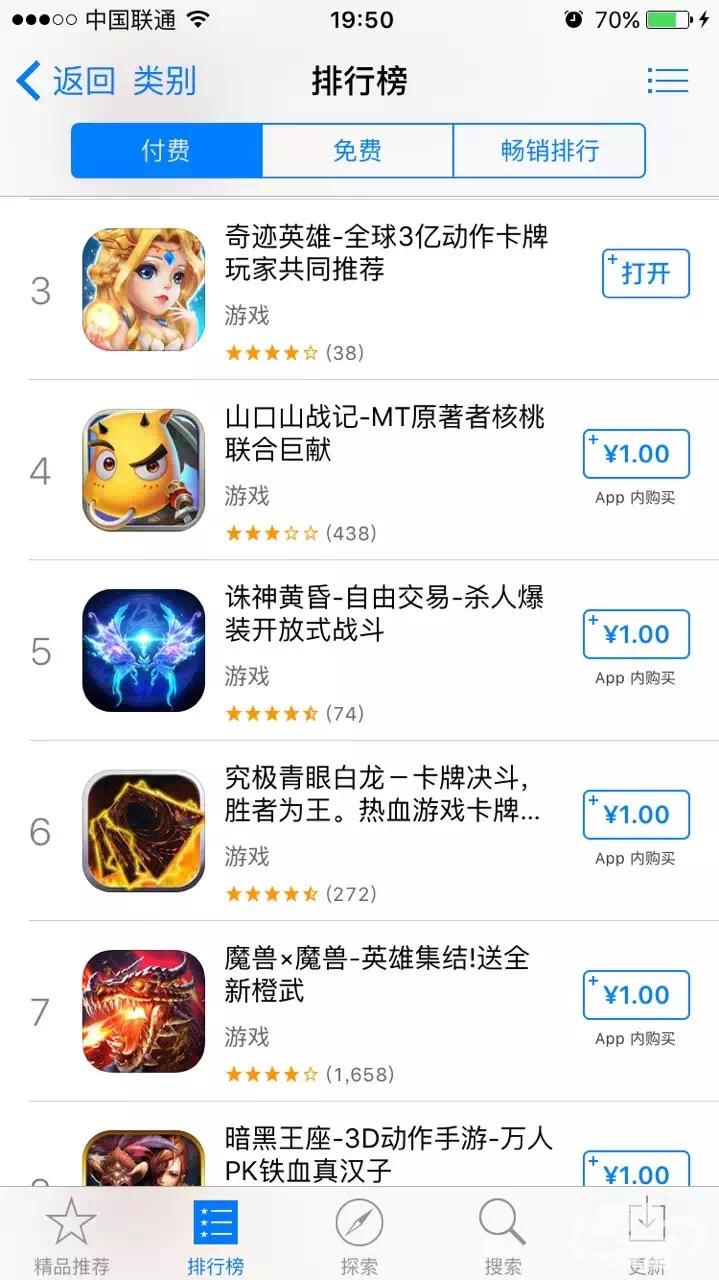Switch to the 探索 tab

(x=359, y=1236)
